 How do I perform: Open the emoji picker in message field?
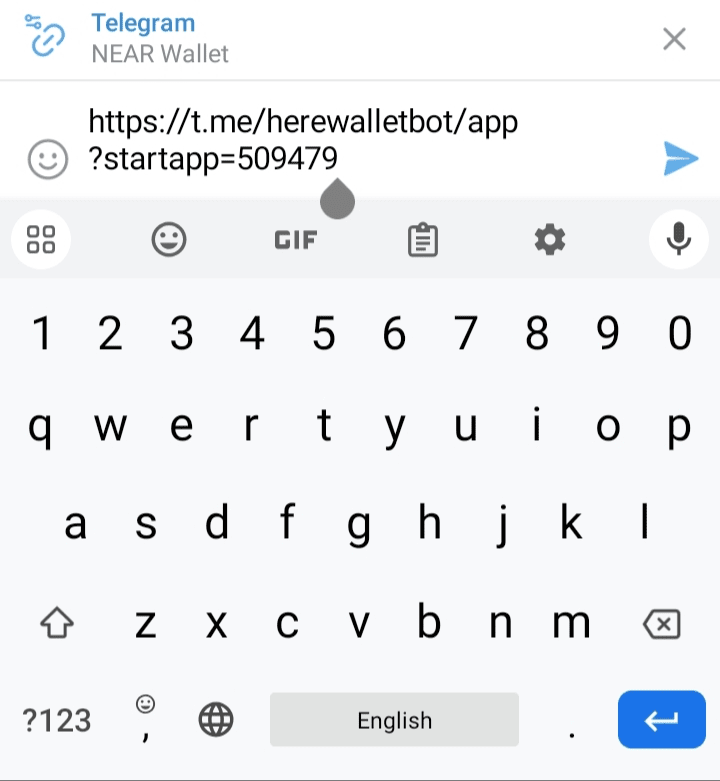click(47, 160)
